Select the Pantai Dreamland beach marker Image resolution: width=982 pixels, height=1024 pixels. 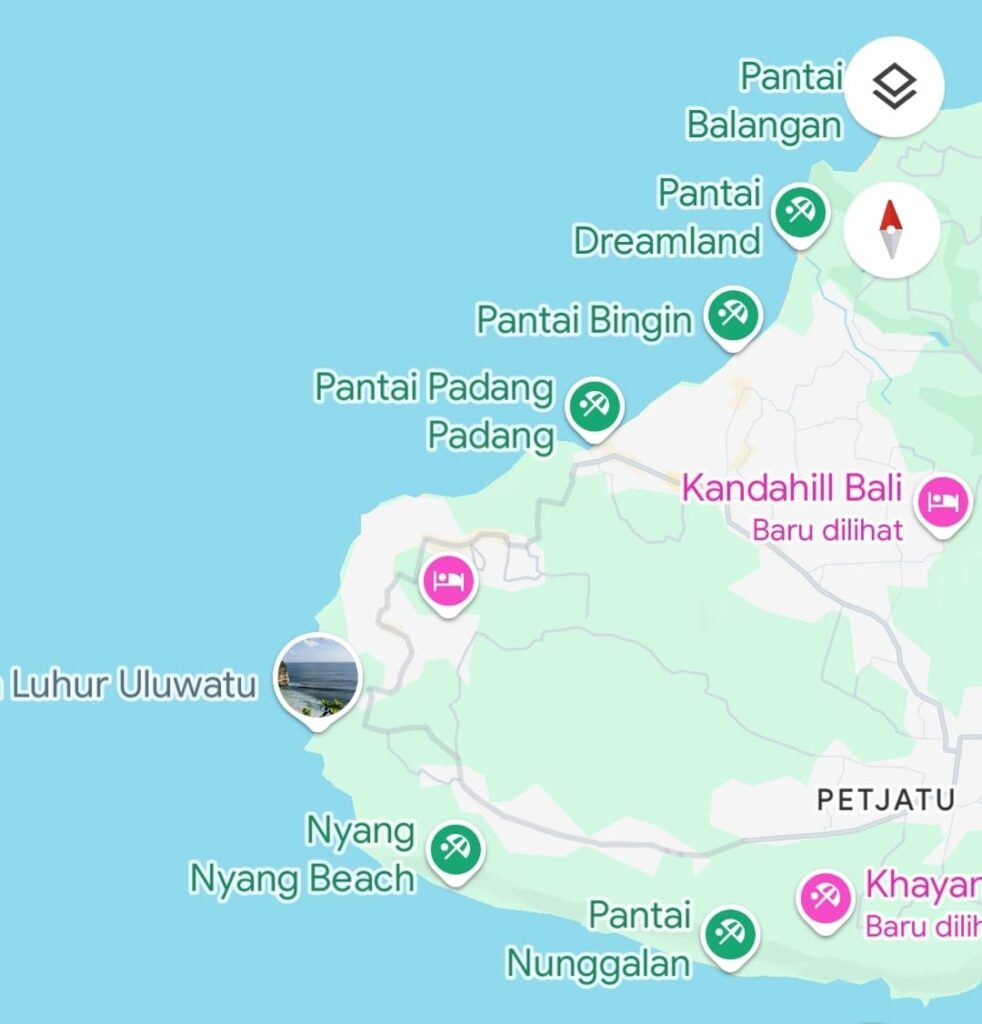pyautogui.click(x=800, y=212)
